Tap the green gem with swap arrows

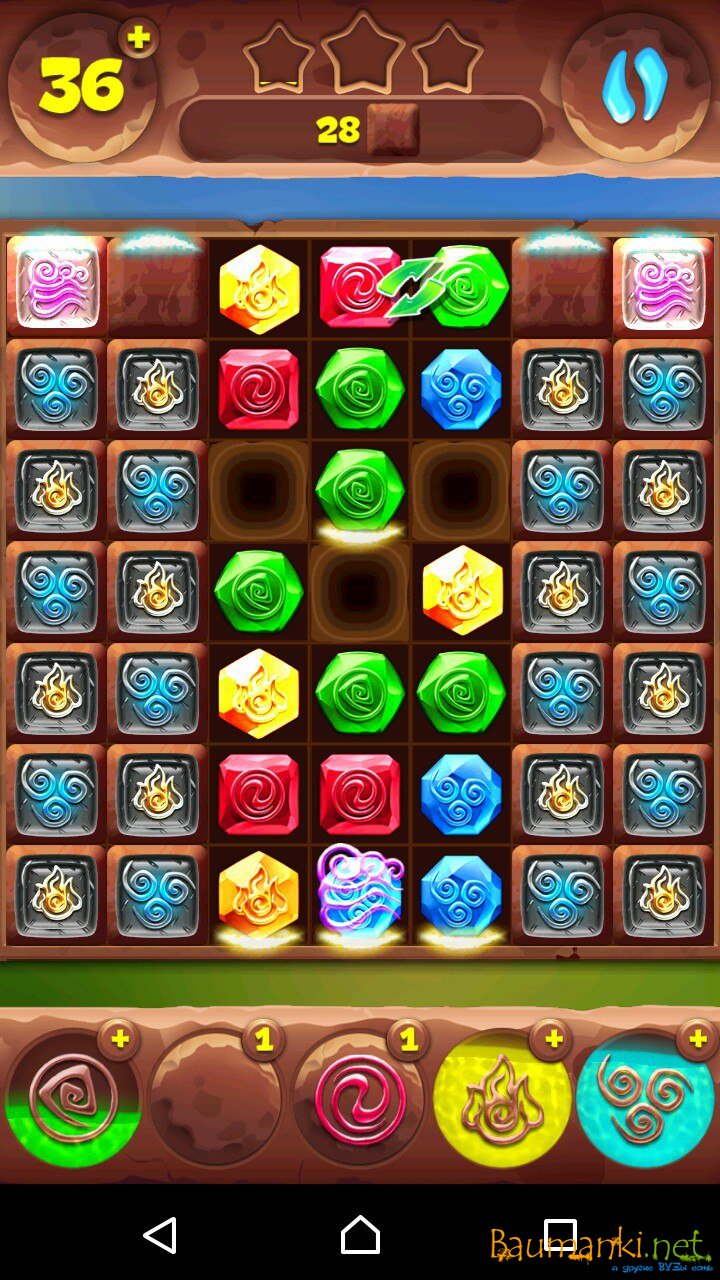(460, 287)
